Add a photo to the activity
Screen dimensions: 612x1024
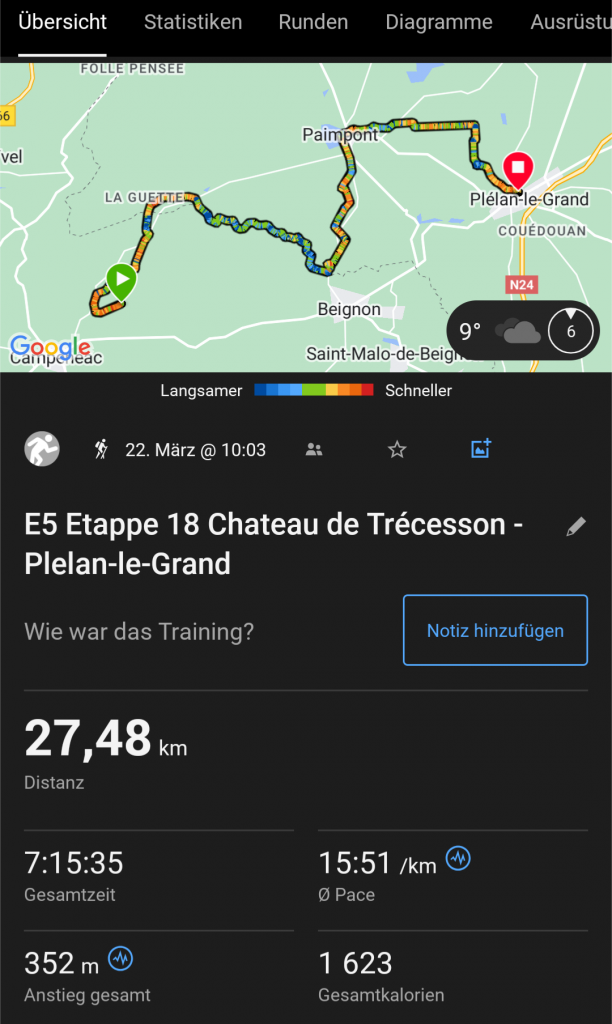click(x=481, y=449)
